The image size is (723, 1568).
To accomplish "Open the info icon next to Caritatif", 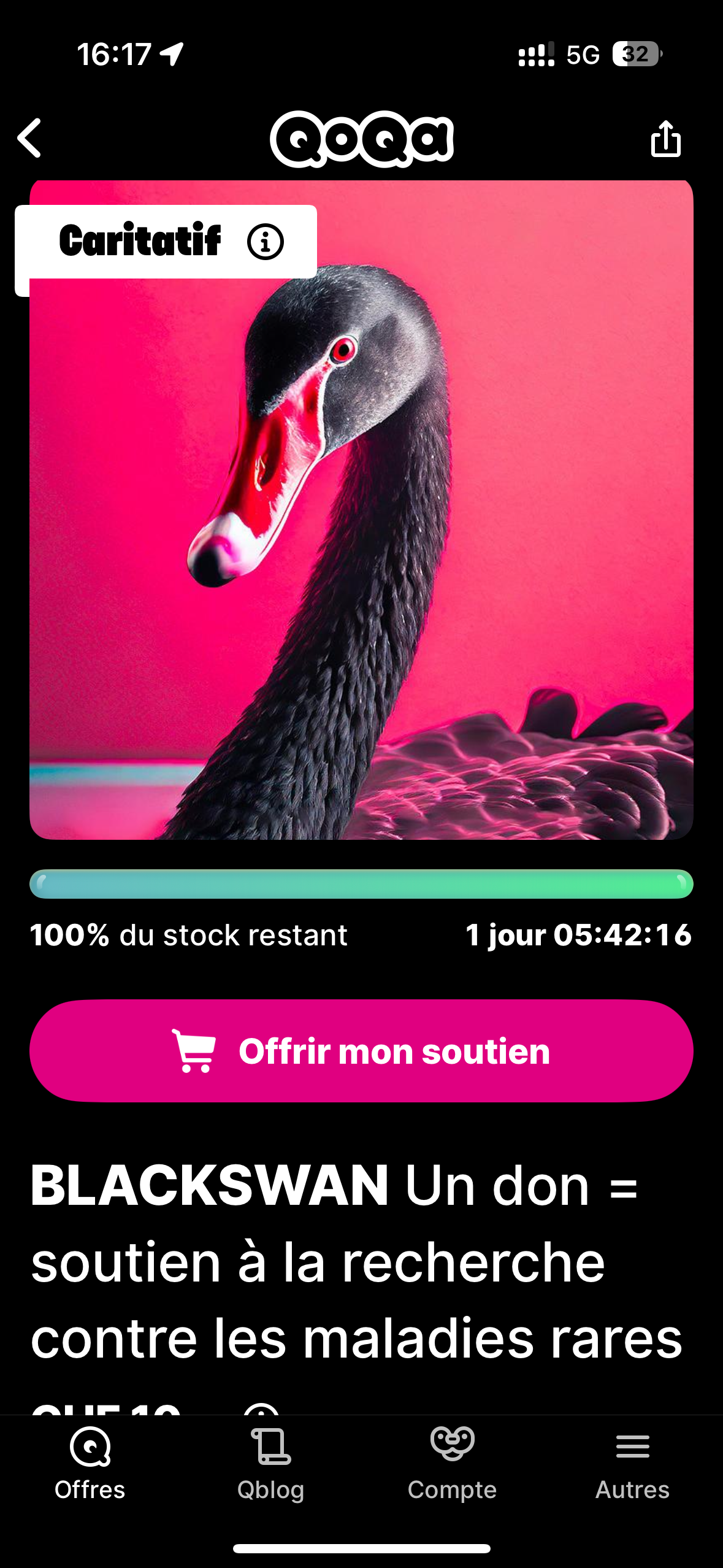I will 265,242.
